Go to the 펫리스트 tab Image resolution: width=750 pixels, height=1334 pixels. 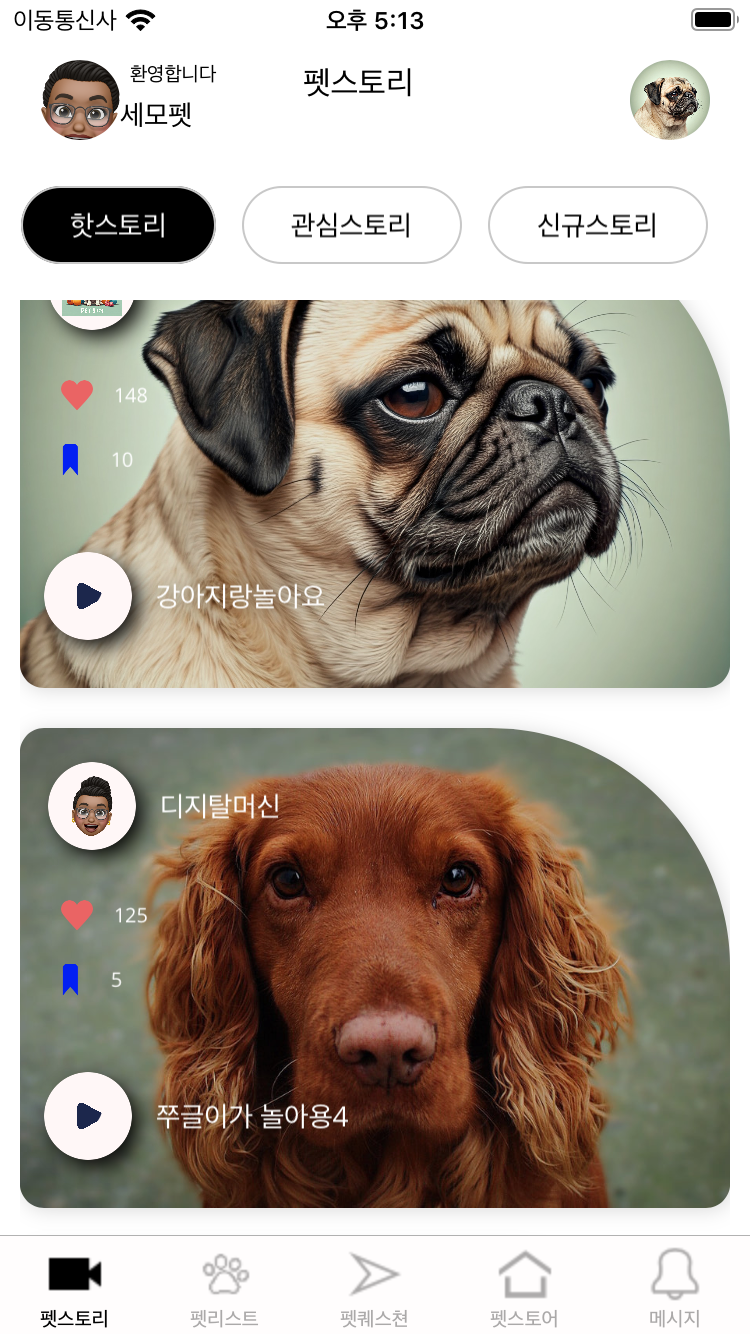point(225,1288)
